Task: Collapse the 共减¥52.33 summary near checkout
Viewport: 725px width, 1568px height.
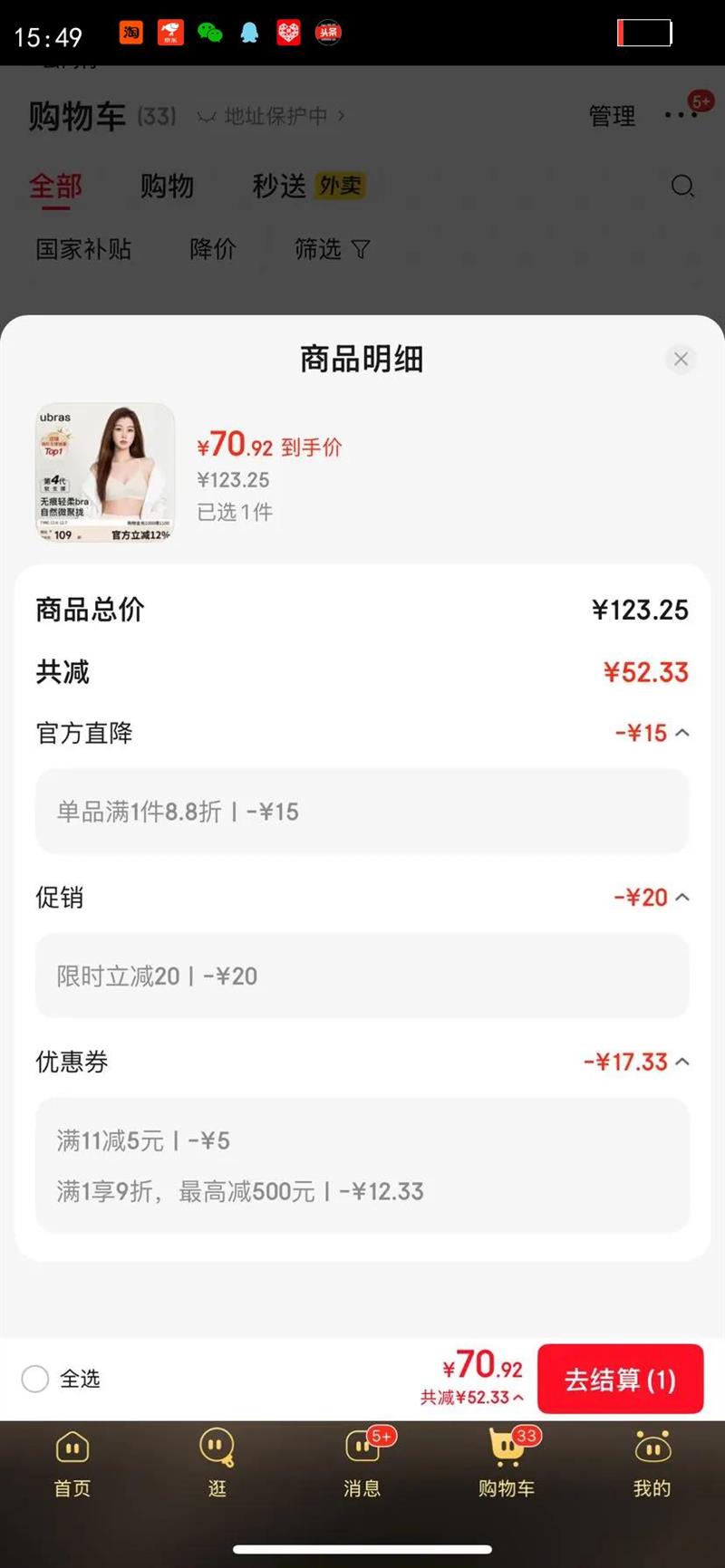Action: pos(472,1398)
